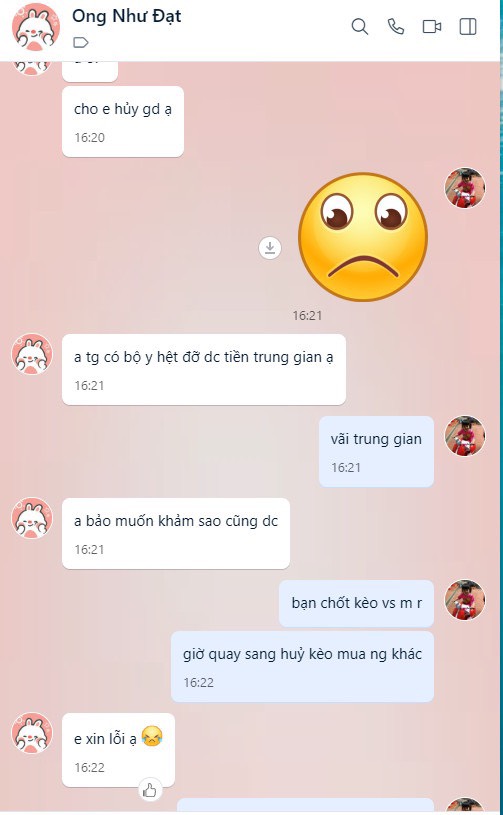React with thumbs up on 'e xin lỗi ạ'
Viewport: 503px width, 815px height.
[150, 790]
